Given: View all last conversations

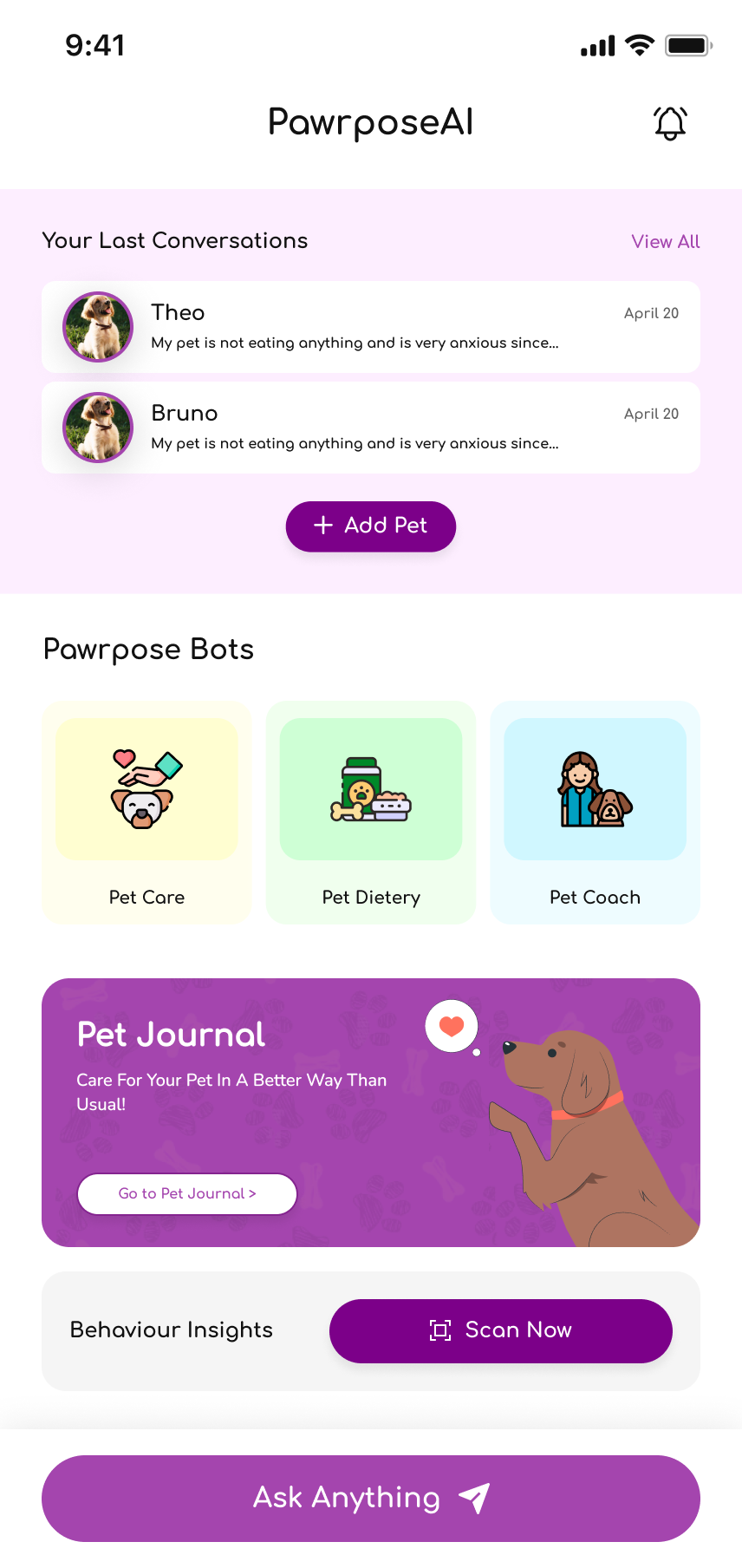Looking at the screenshot, I should tap(665, 242).
